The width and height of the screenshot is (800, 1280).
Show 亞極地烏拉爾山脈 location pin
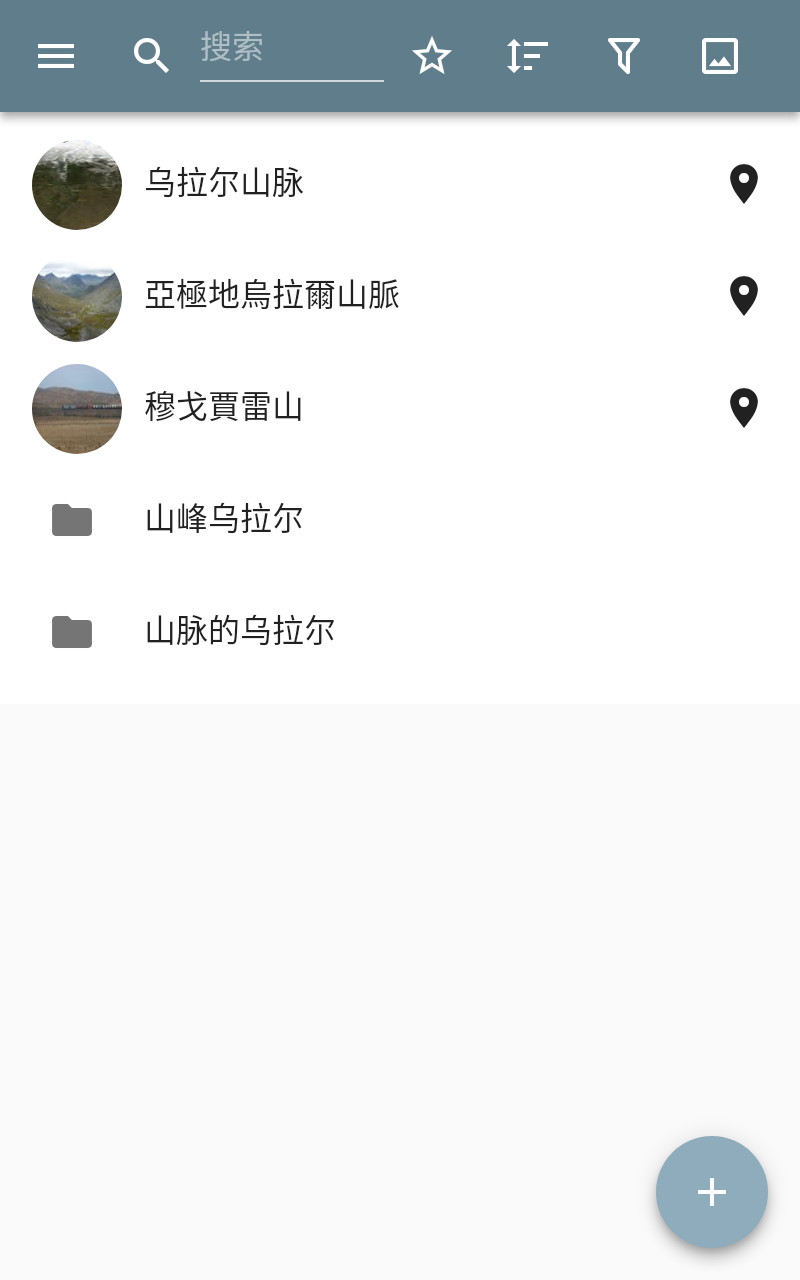coord(743,296)
